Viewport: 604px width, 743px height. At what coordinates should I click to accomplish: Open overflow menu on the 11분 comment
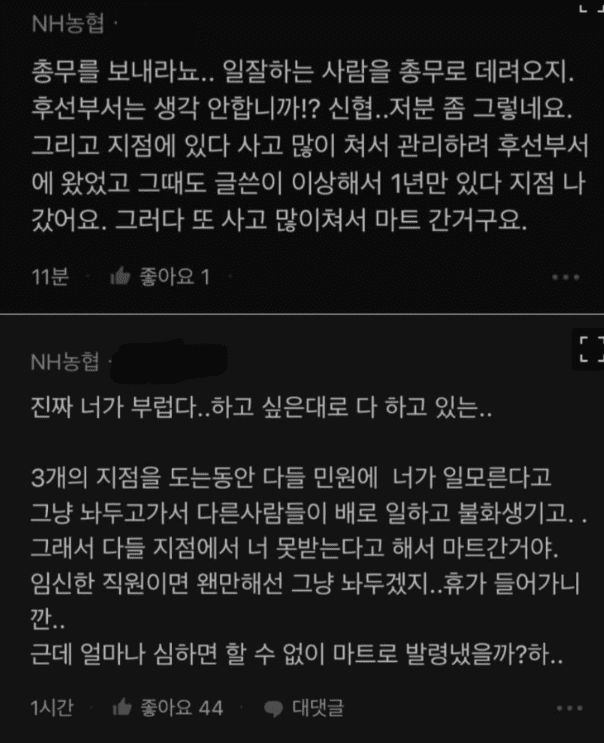(566, 278)
